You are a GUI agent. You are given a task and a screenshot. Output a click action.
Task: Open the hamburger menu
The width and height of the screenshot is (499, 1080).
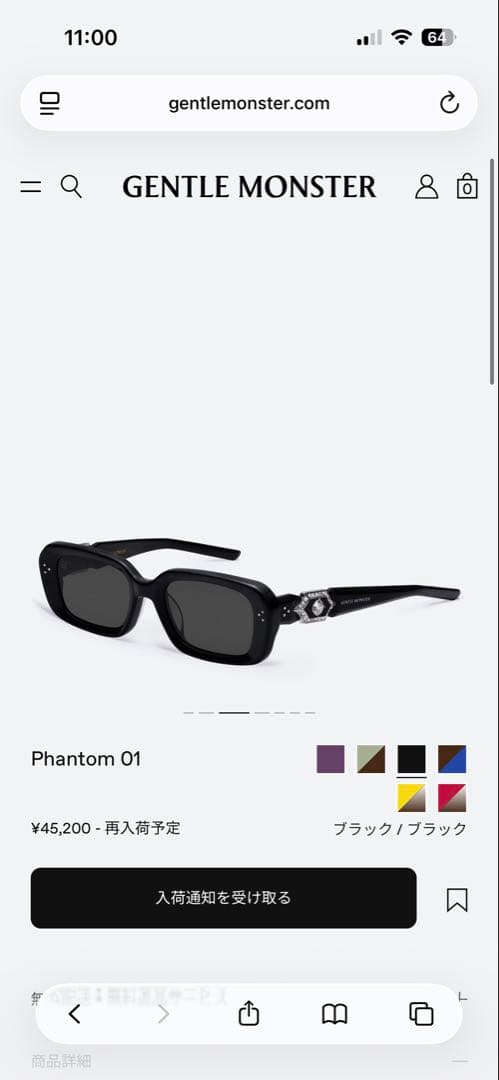[30, 186]
